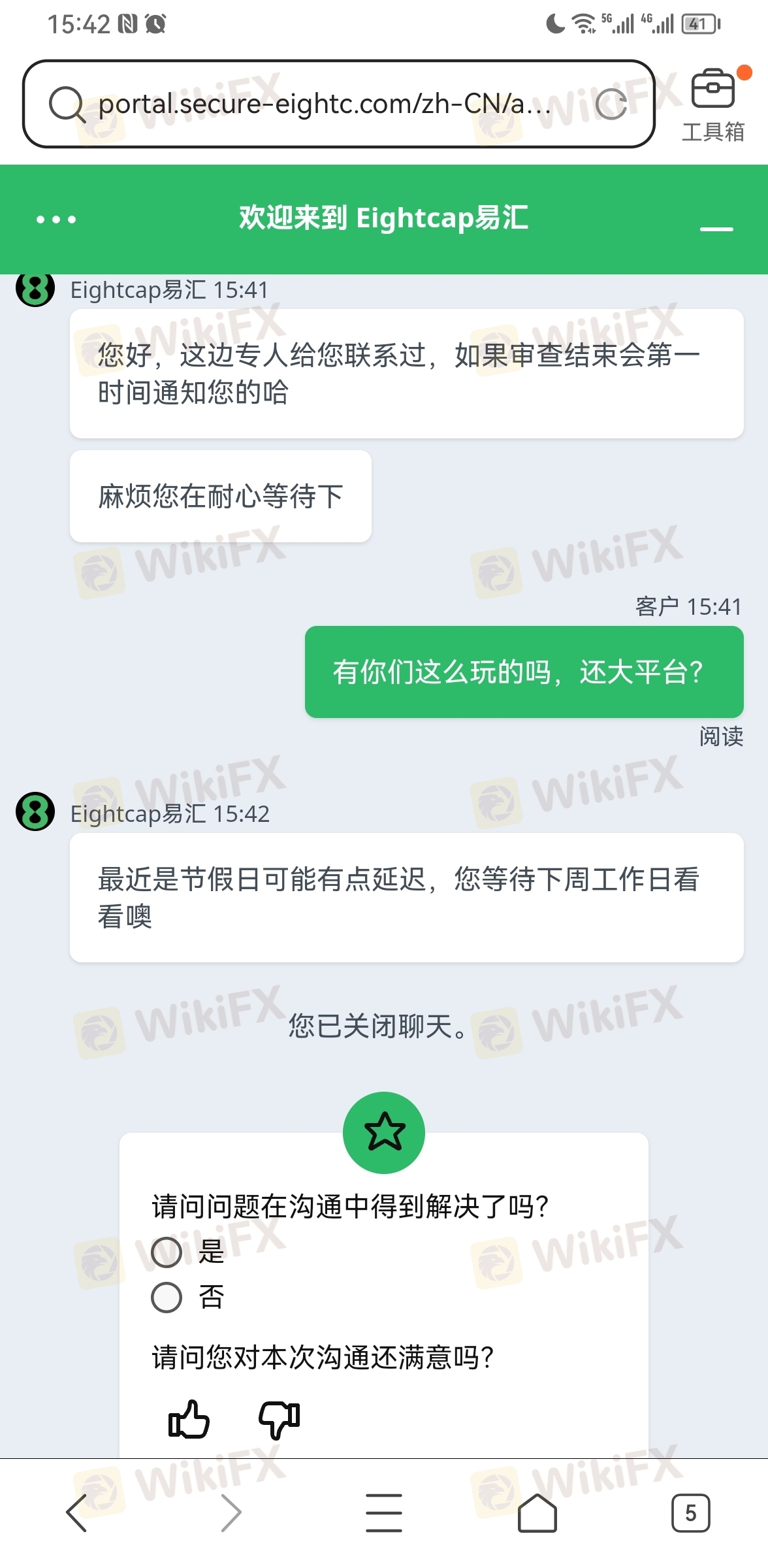Rate the chat with thumbs up
Screen dimensions: 768x1568
click(x=189, y=1419)
